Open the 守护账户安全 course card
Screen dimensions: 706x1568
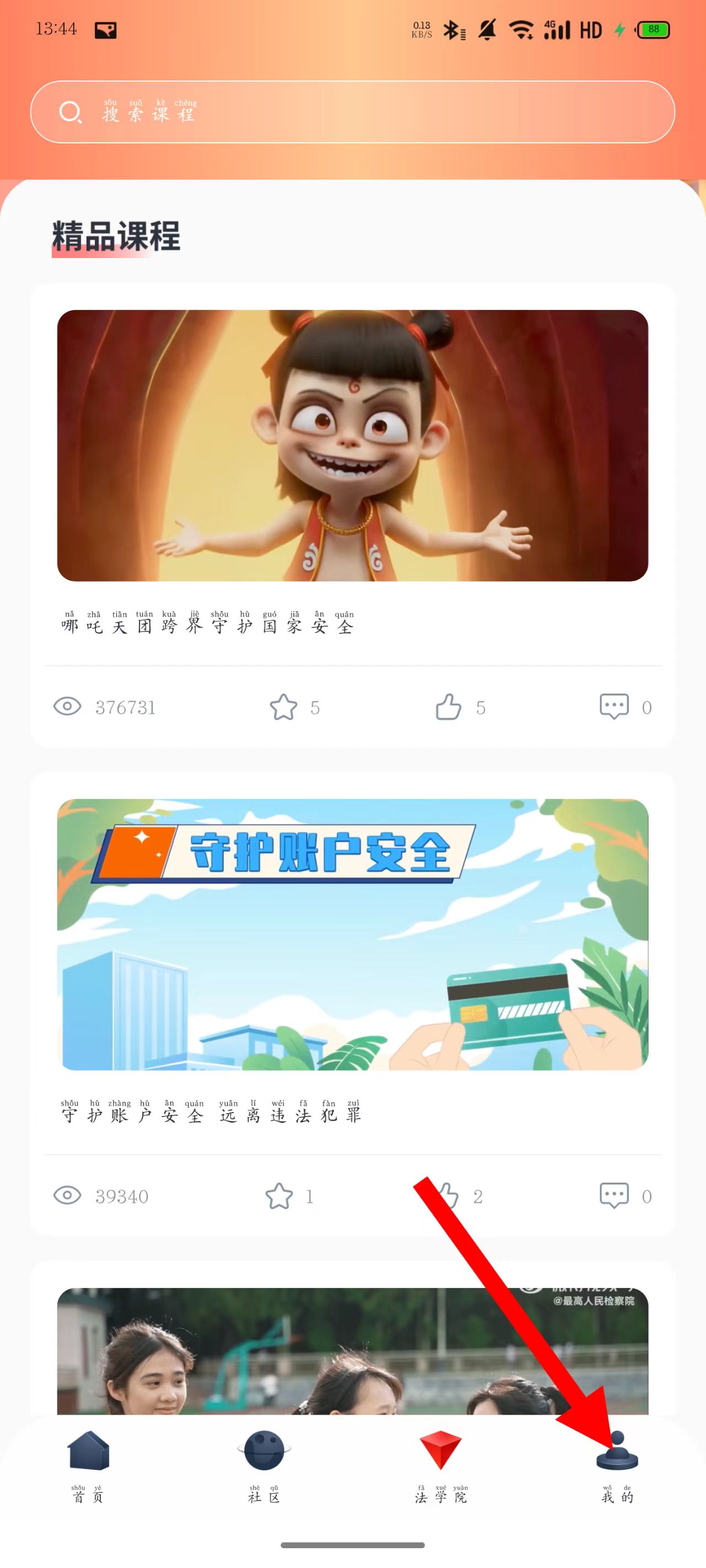pyautogui.click(x=352, y=935)
